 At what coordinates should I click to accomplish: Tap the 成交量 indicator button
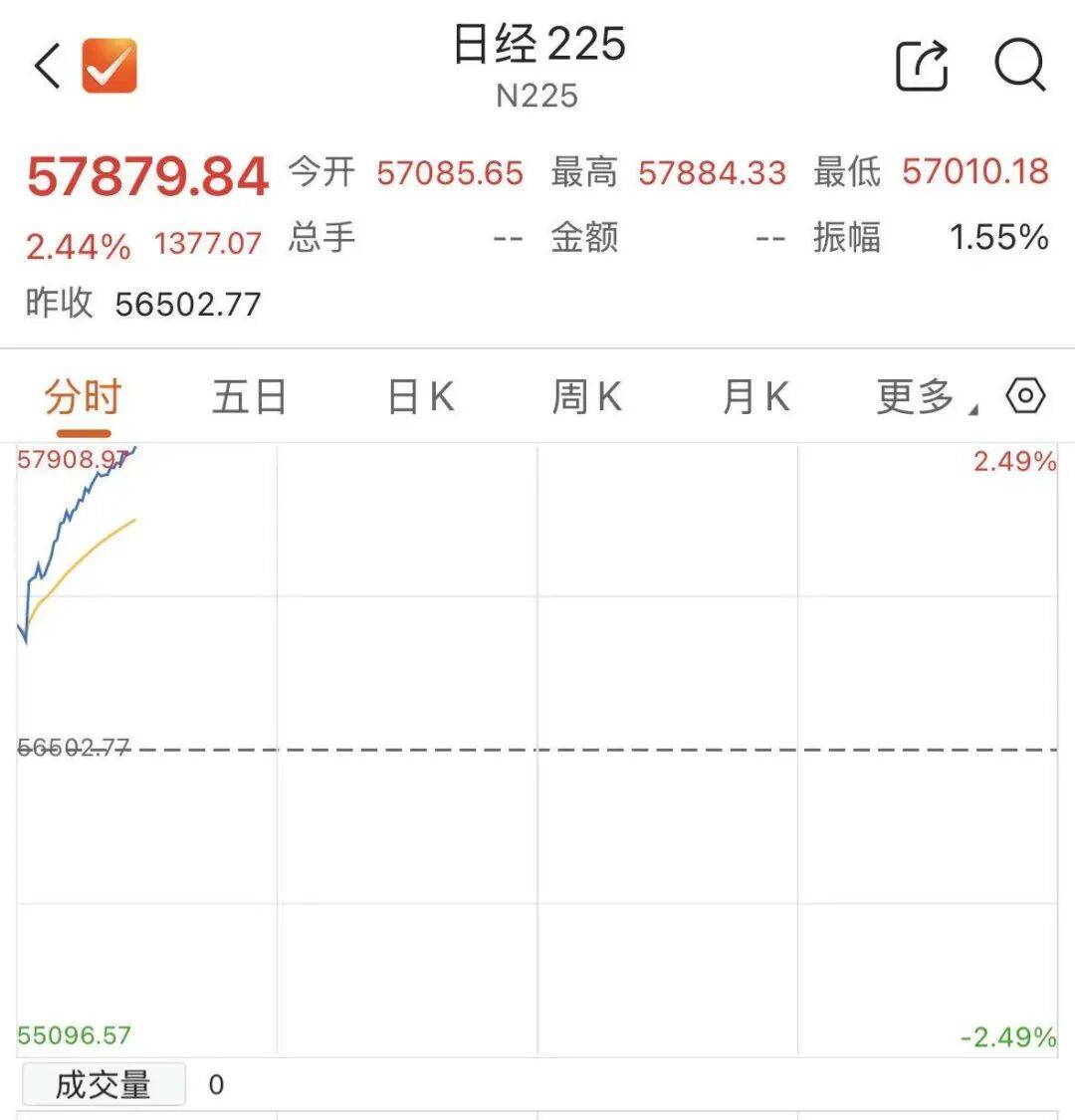pos(104,1084)
